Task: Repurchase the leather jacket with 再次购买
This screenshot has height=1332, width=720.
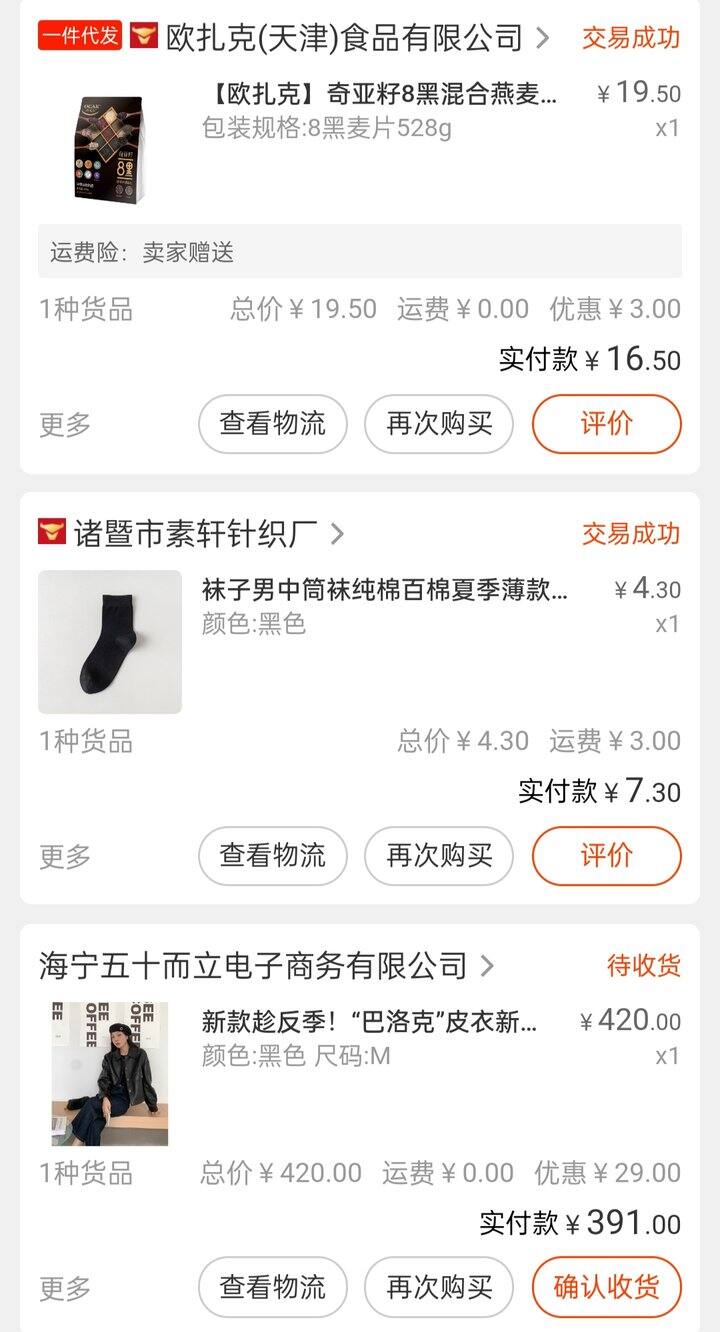Action: (439, 1288)
